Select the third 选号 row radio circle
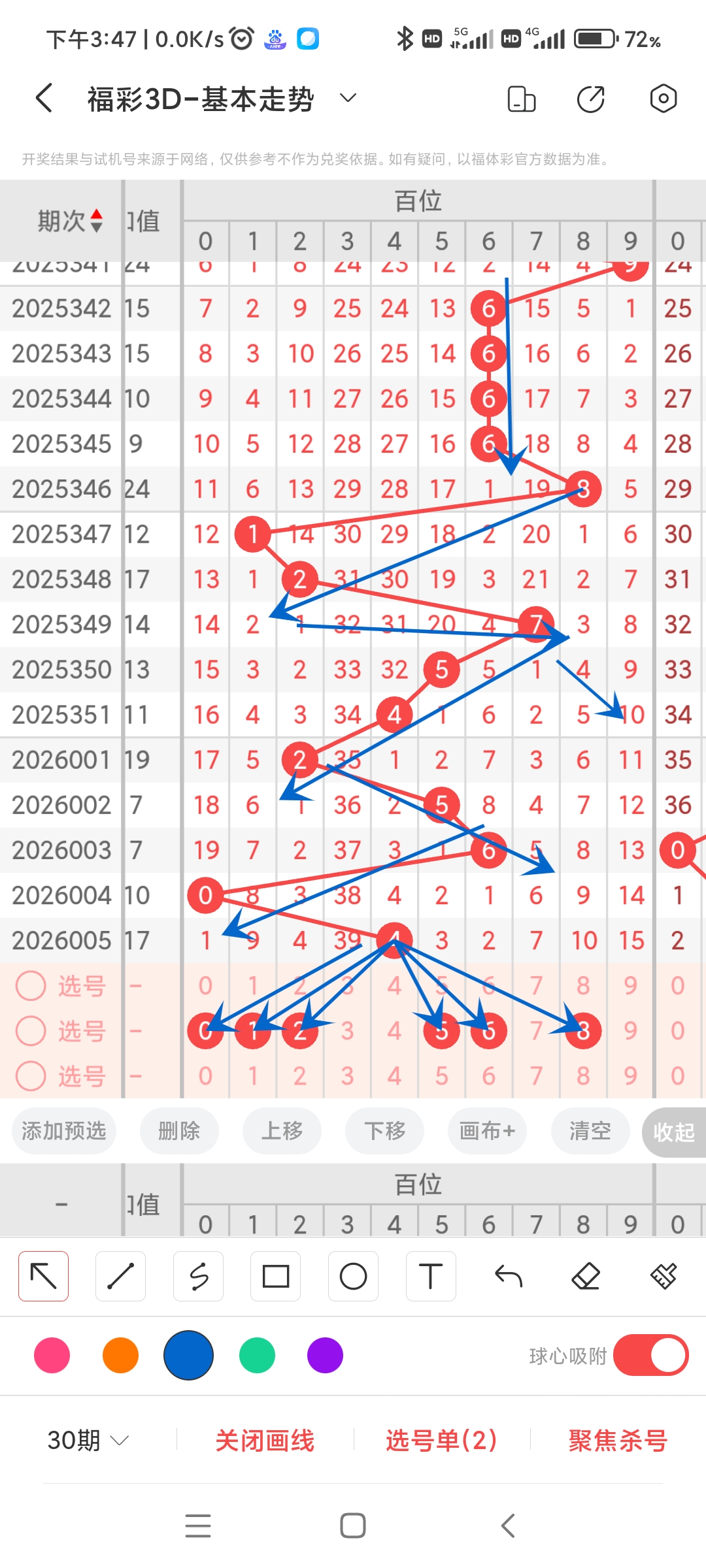 tap(31, 1076)
